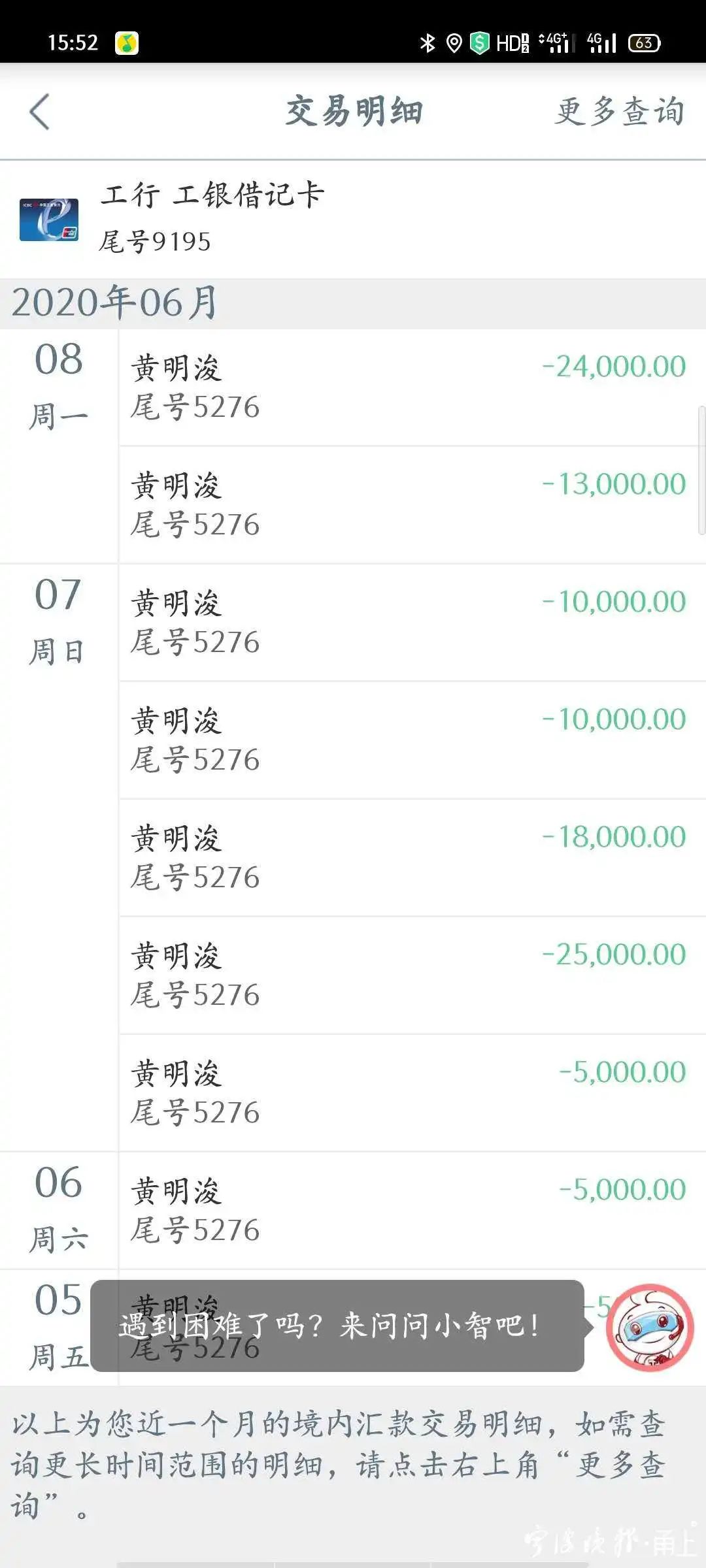Go back from the 交易明细 page
706x1568 pixels.
pyautogui.click(x=40, y=112)
